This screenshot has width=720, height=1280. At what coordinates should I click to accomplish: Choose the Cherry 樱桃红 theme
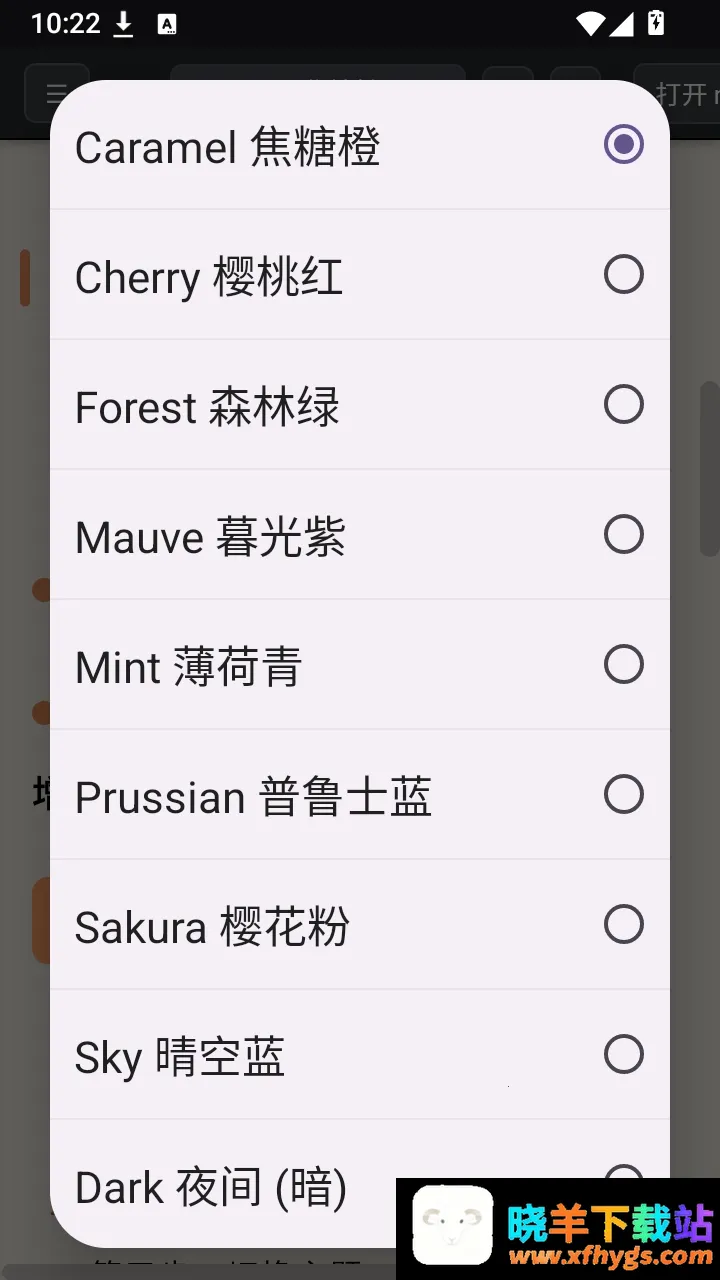click(x=360, y=275)
